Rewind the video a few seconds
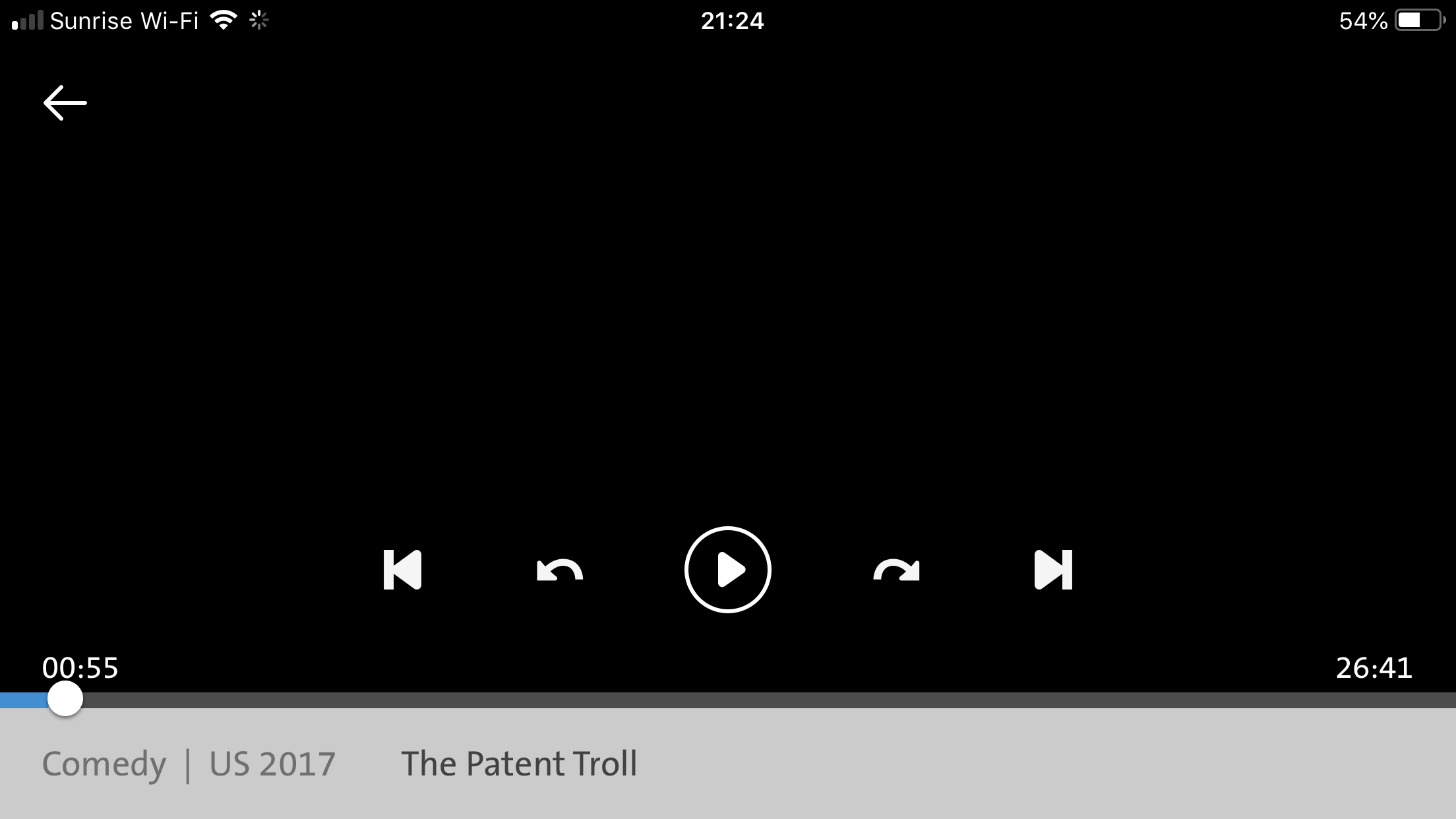 [560, 570]
